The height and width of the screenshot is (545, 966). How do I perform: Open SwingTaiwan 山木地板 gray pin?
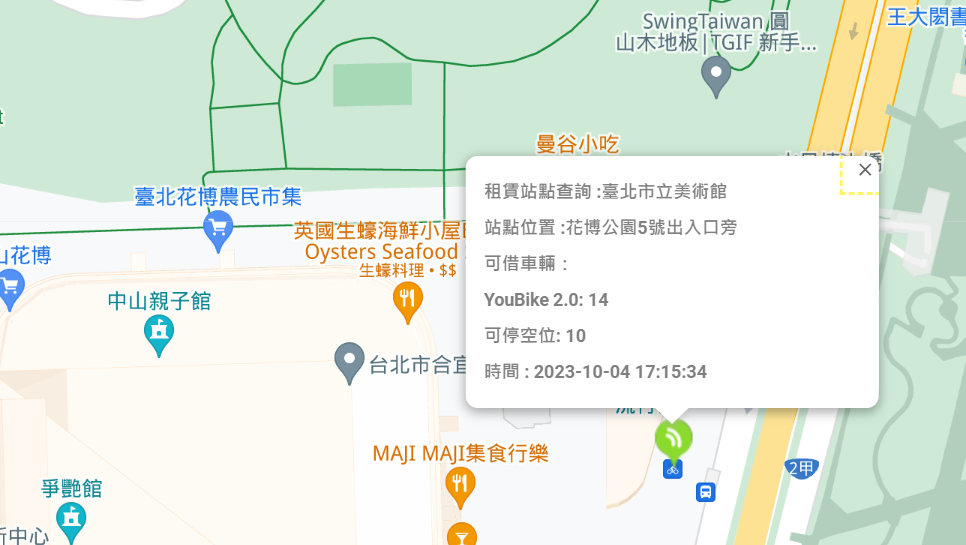click(716, 75)
